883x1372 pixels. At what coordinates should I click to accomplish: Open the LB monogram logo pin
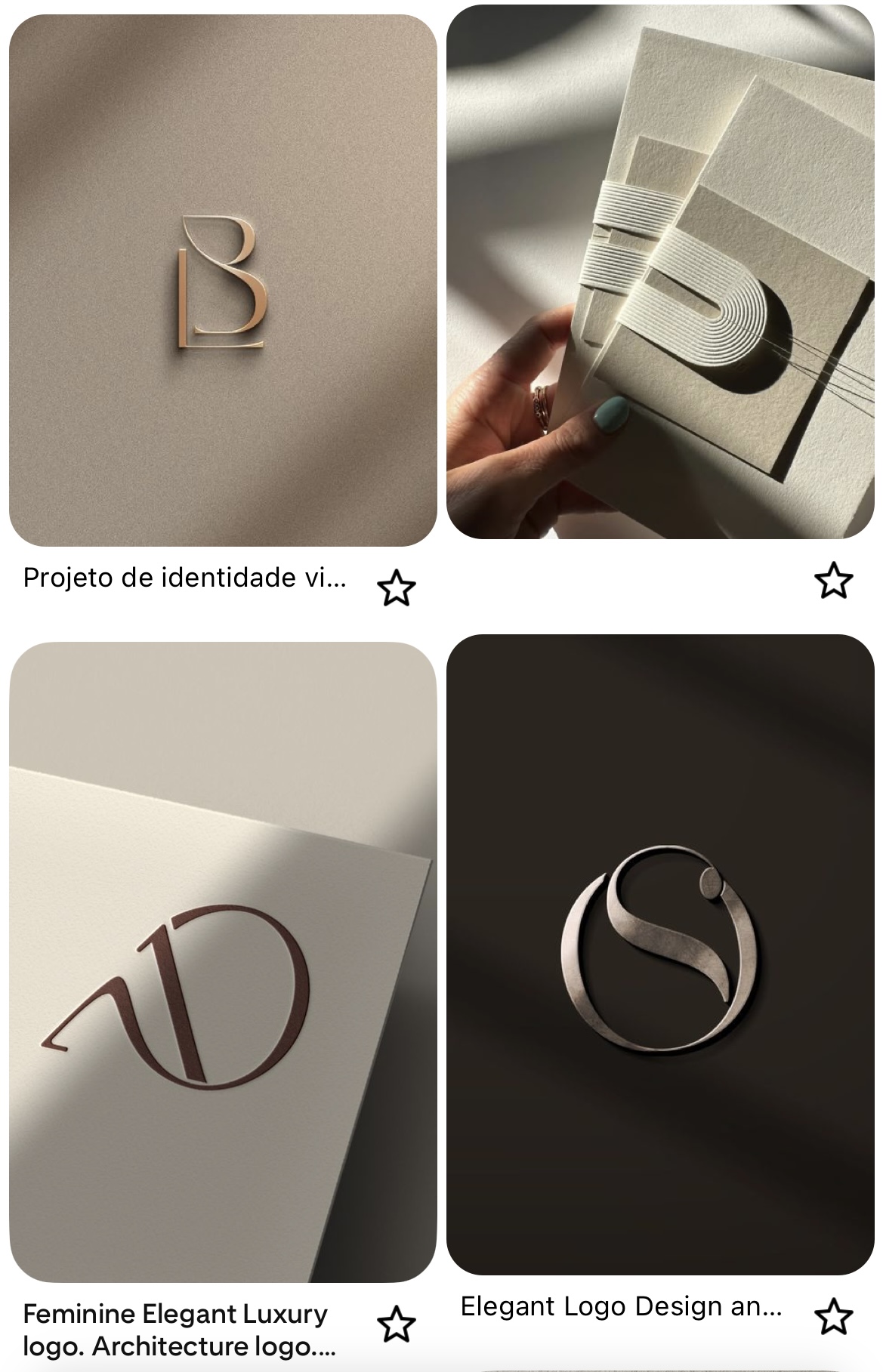click(223, 281)
